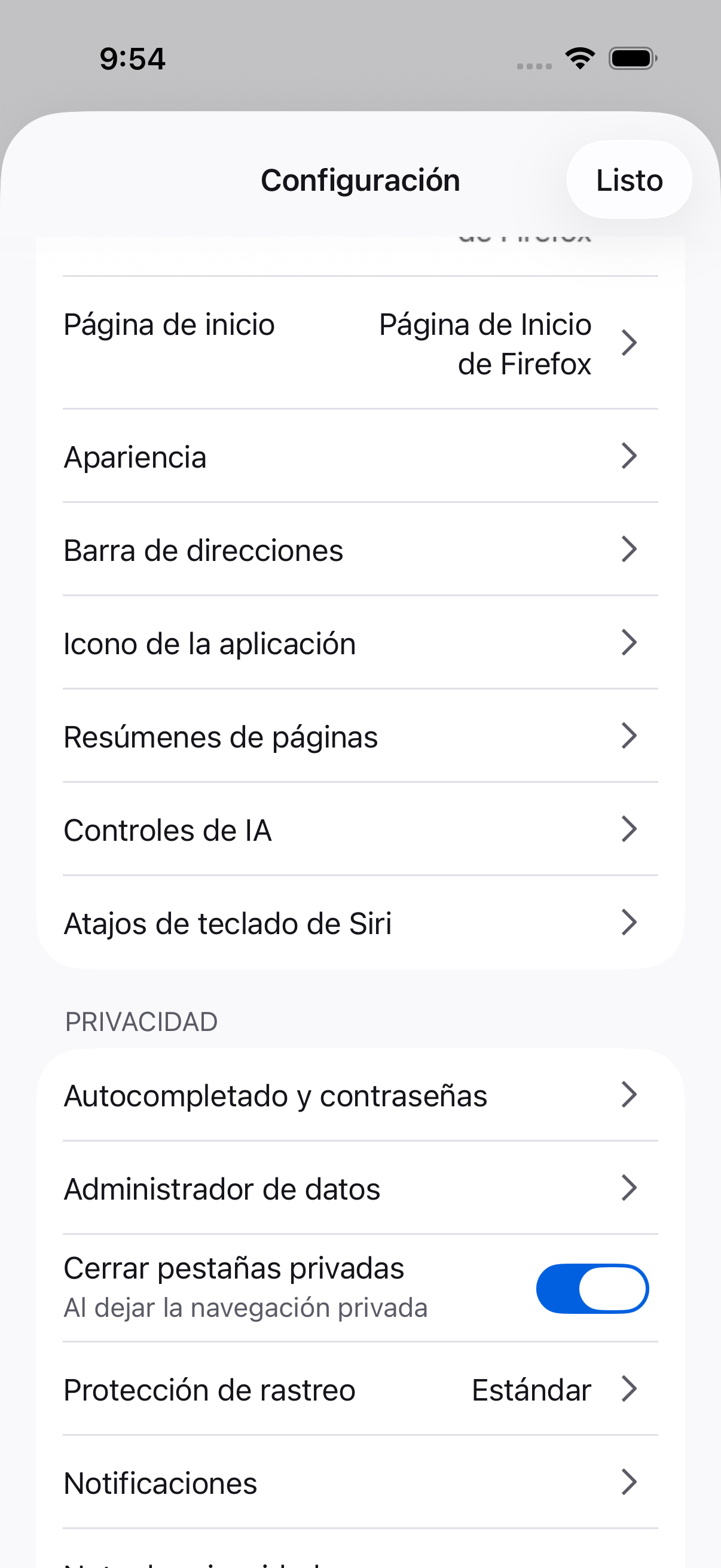
Task: Open Controles de IA
Action: pos(360,830)
